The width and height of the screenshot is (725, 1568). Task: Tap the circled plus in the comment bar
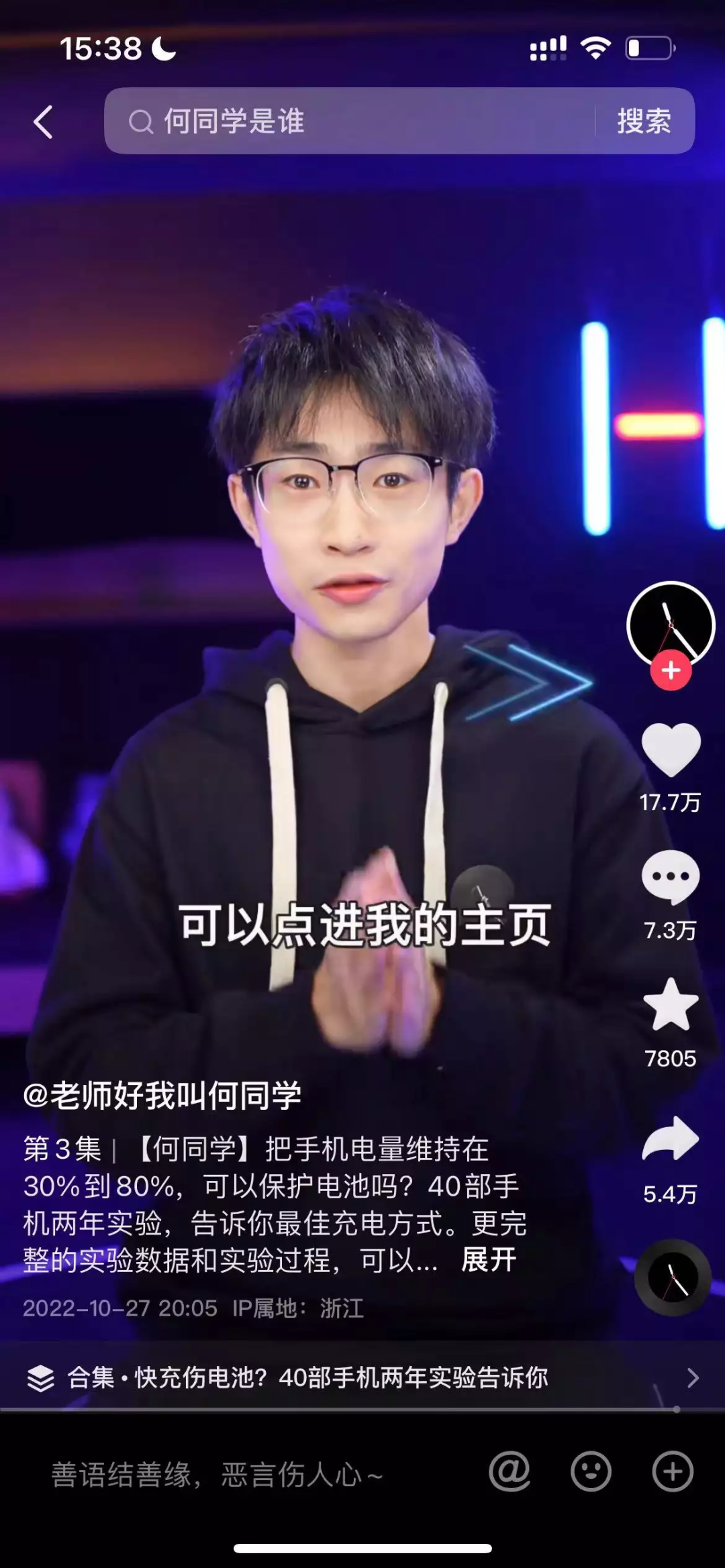(673, 1472)
